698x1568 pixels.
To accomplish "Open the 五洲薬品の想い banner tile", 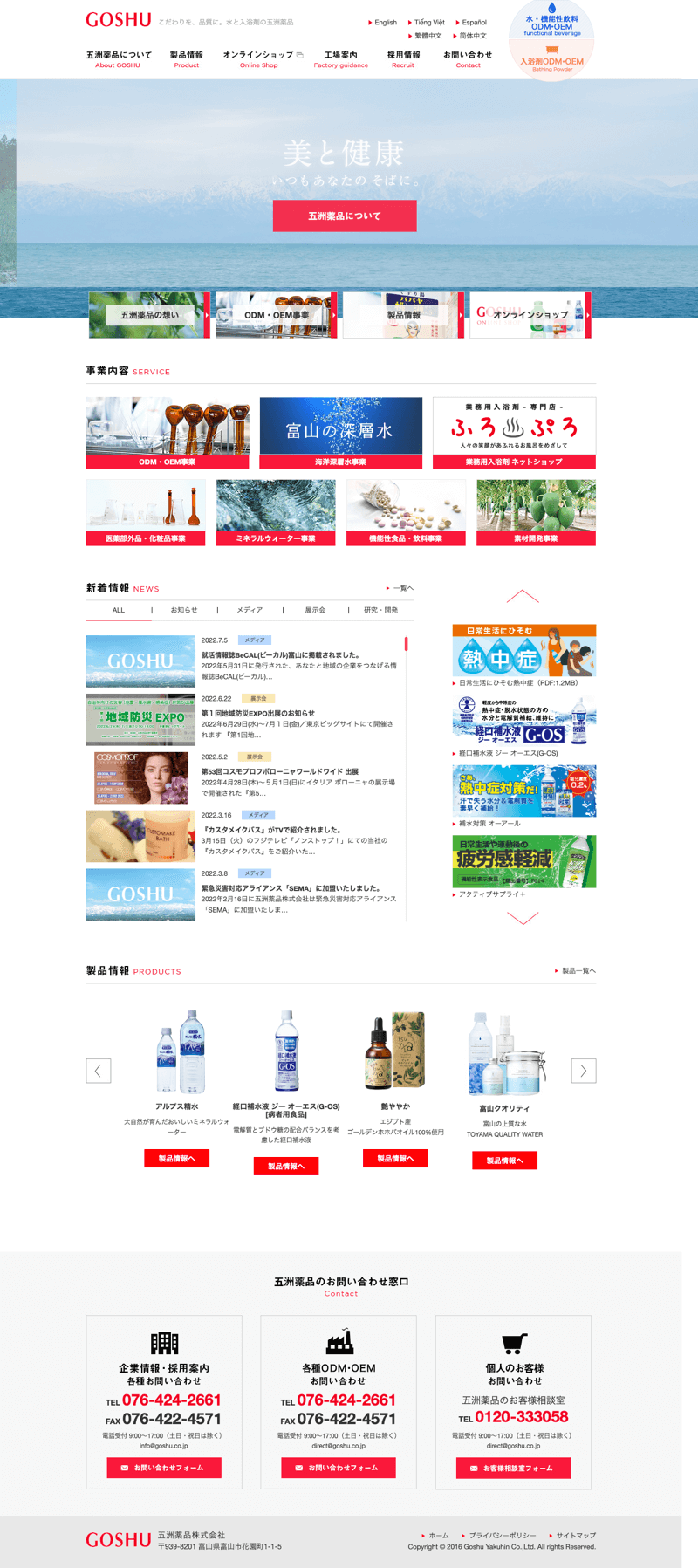I will [x=149, y=315].
